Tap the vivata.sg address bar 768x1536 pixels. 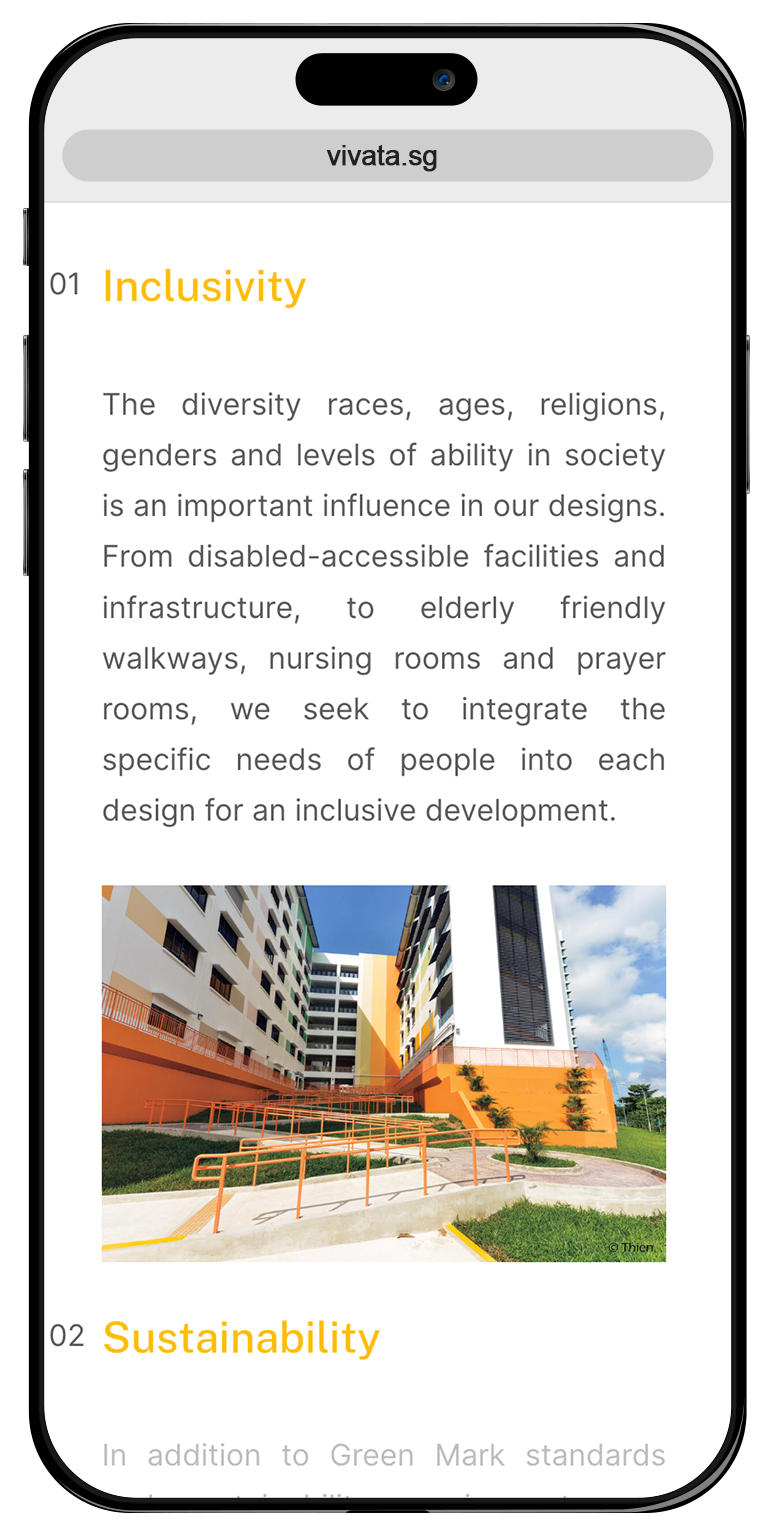[x=387, y=156]
